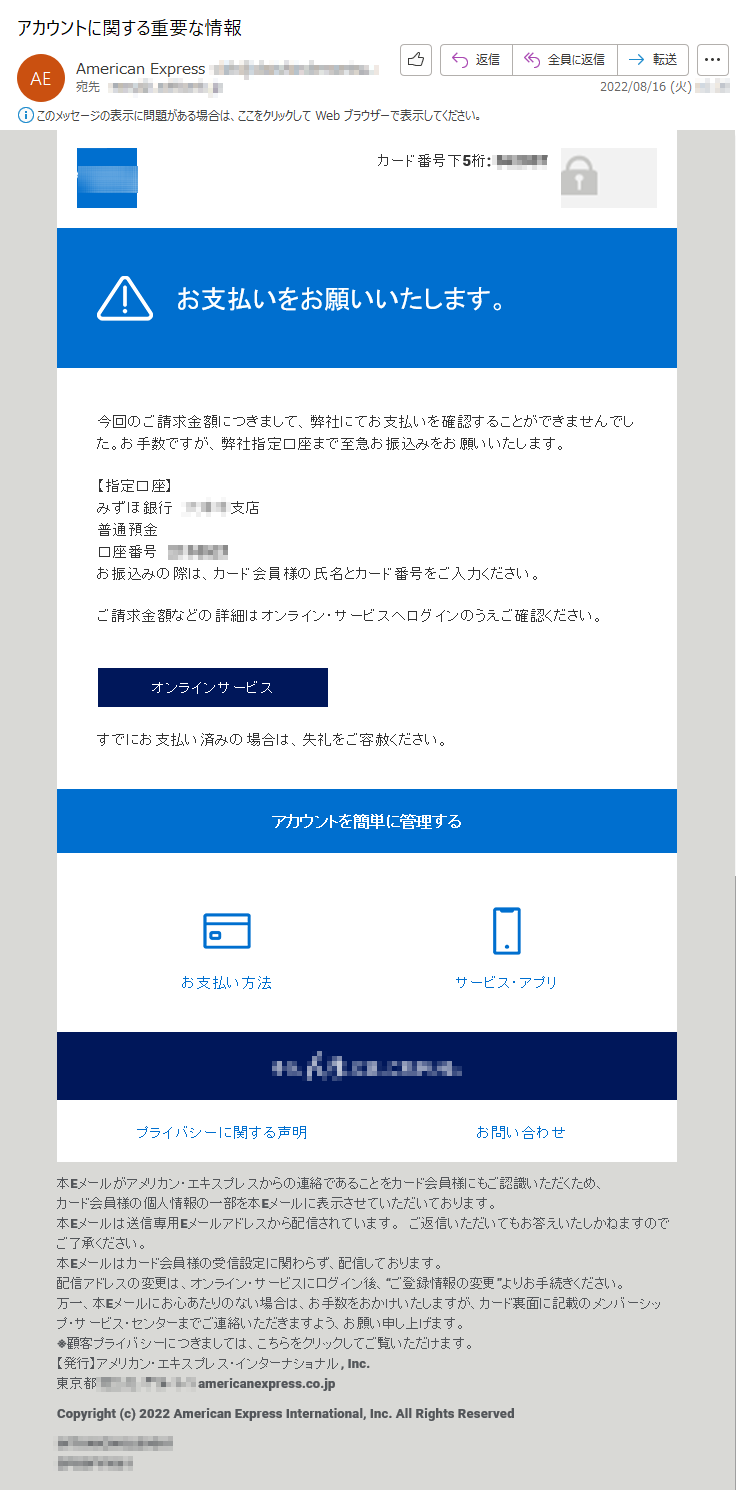This screenshot has height=1490, width=736.
Task: Open the オンラインサービス button
Action: click(x=213, y=688)
